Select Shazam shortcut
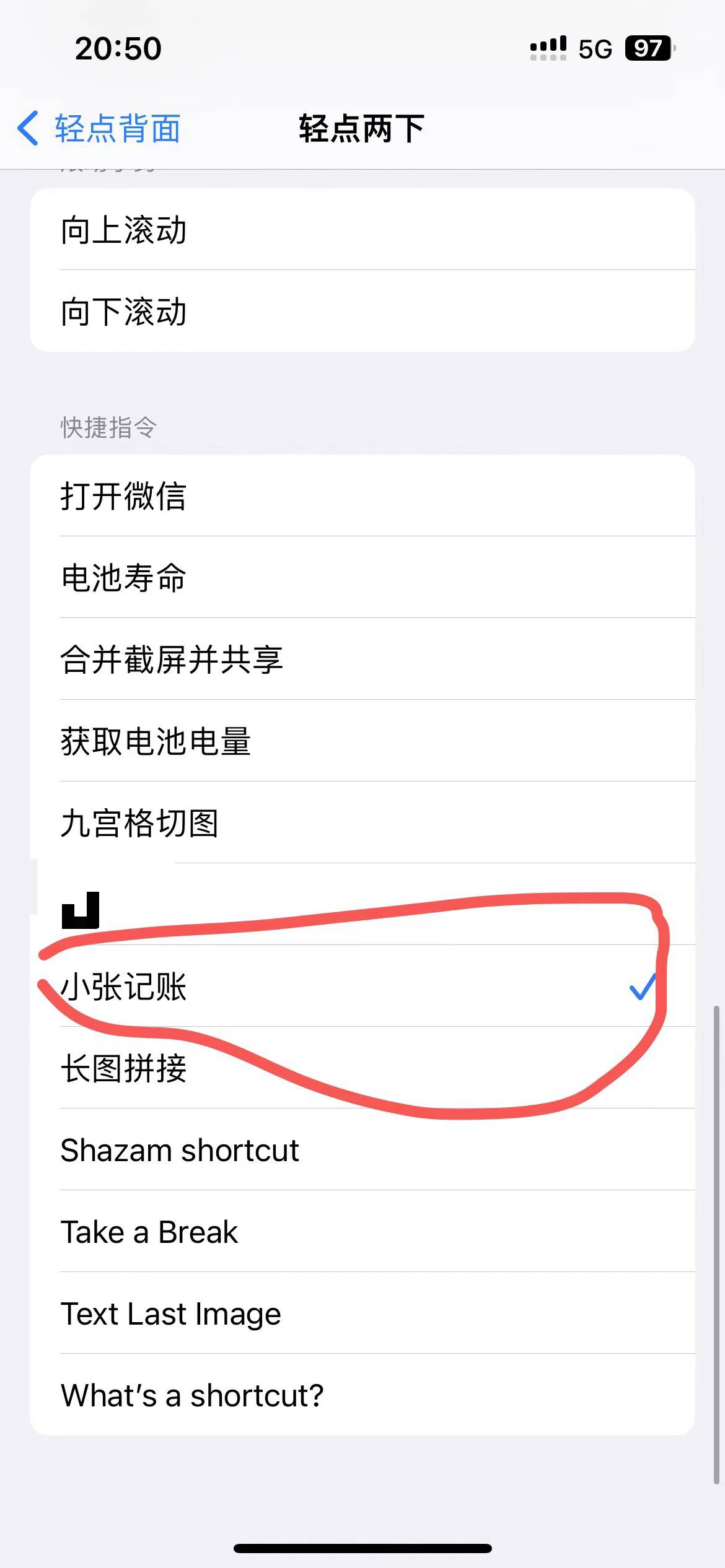This screenshot has width=725, height=1568. coord(362,1150)
